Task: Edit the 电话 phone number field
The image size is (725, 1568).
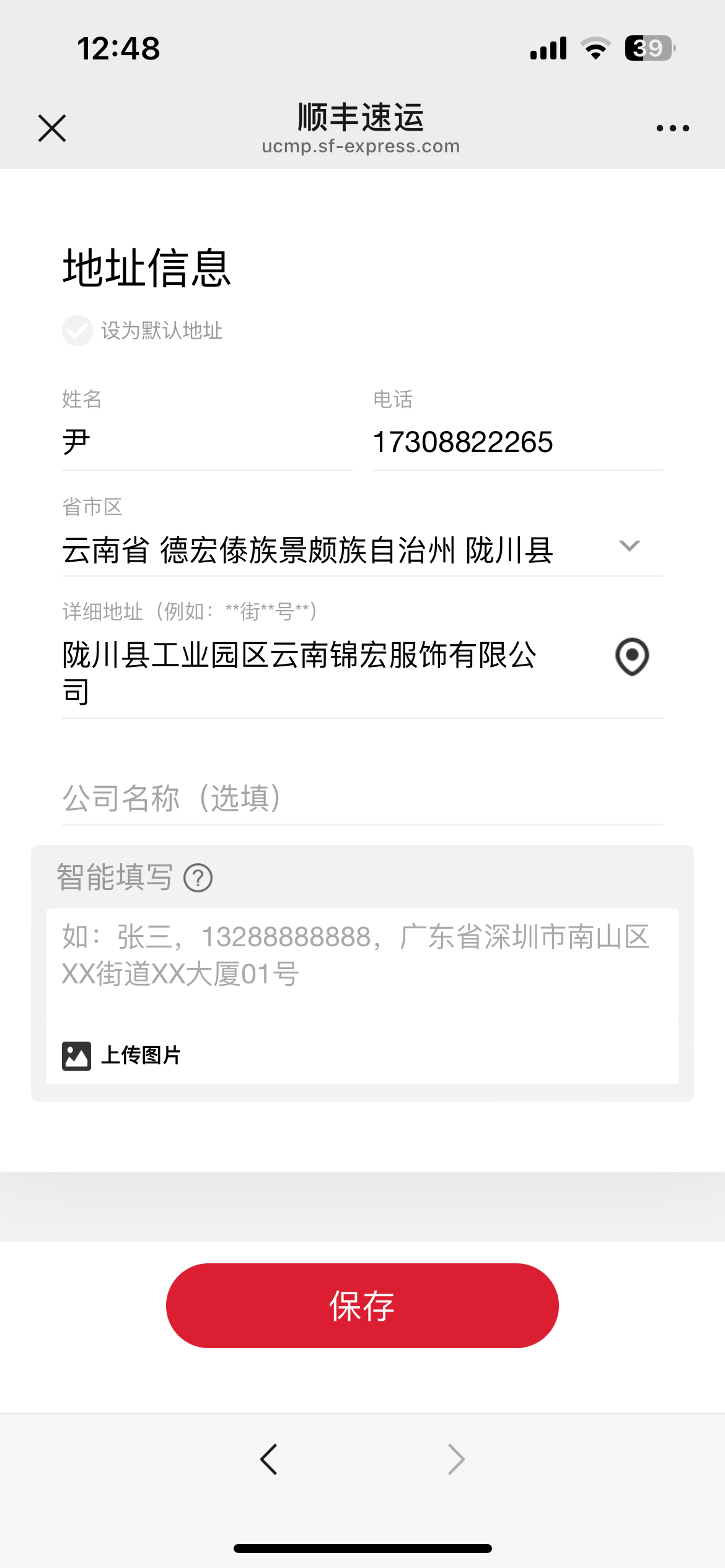Action: 517,442
